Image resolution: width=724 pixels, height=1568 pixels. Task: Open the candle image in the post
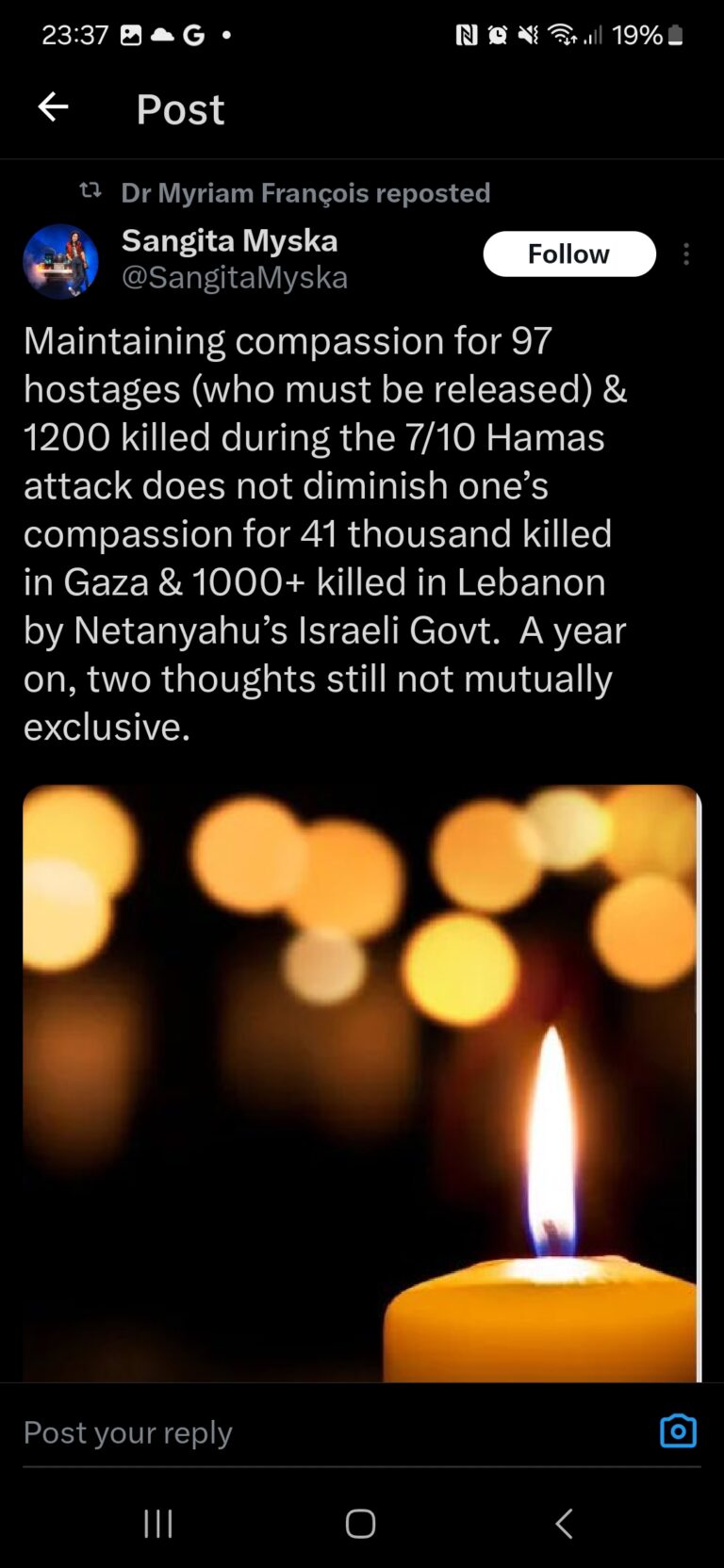pyautogui.click(x=362, y=1084)
